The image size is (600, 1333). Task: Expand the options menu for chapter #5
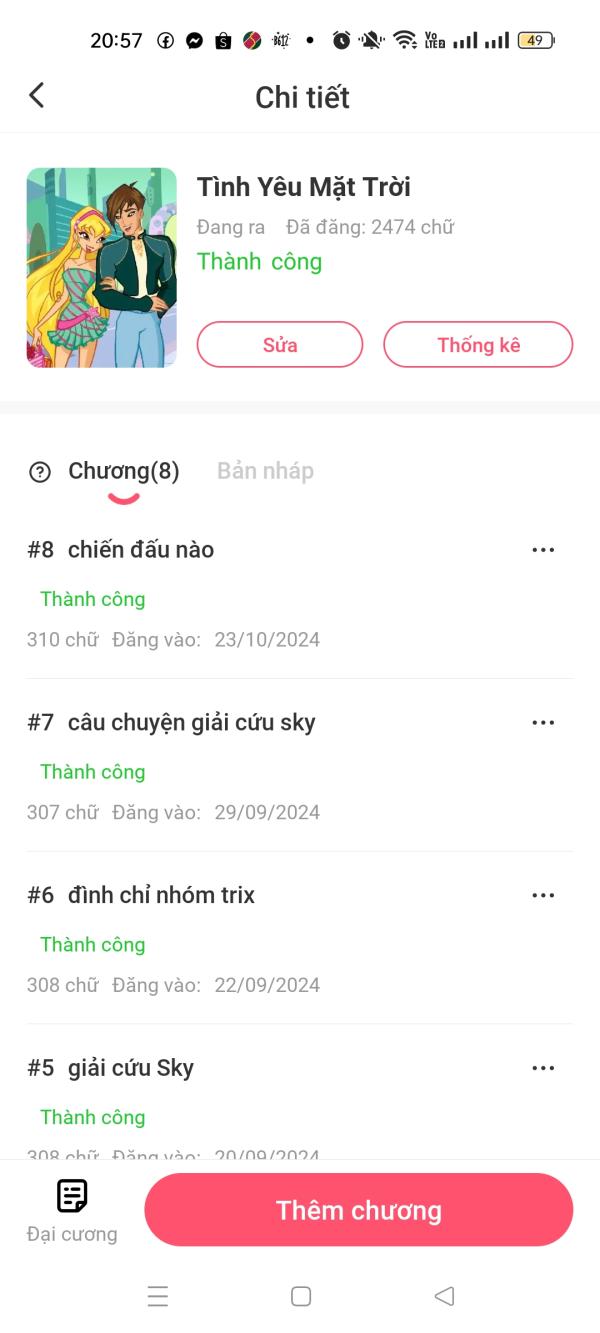coord(543,1068)
